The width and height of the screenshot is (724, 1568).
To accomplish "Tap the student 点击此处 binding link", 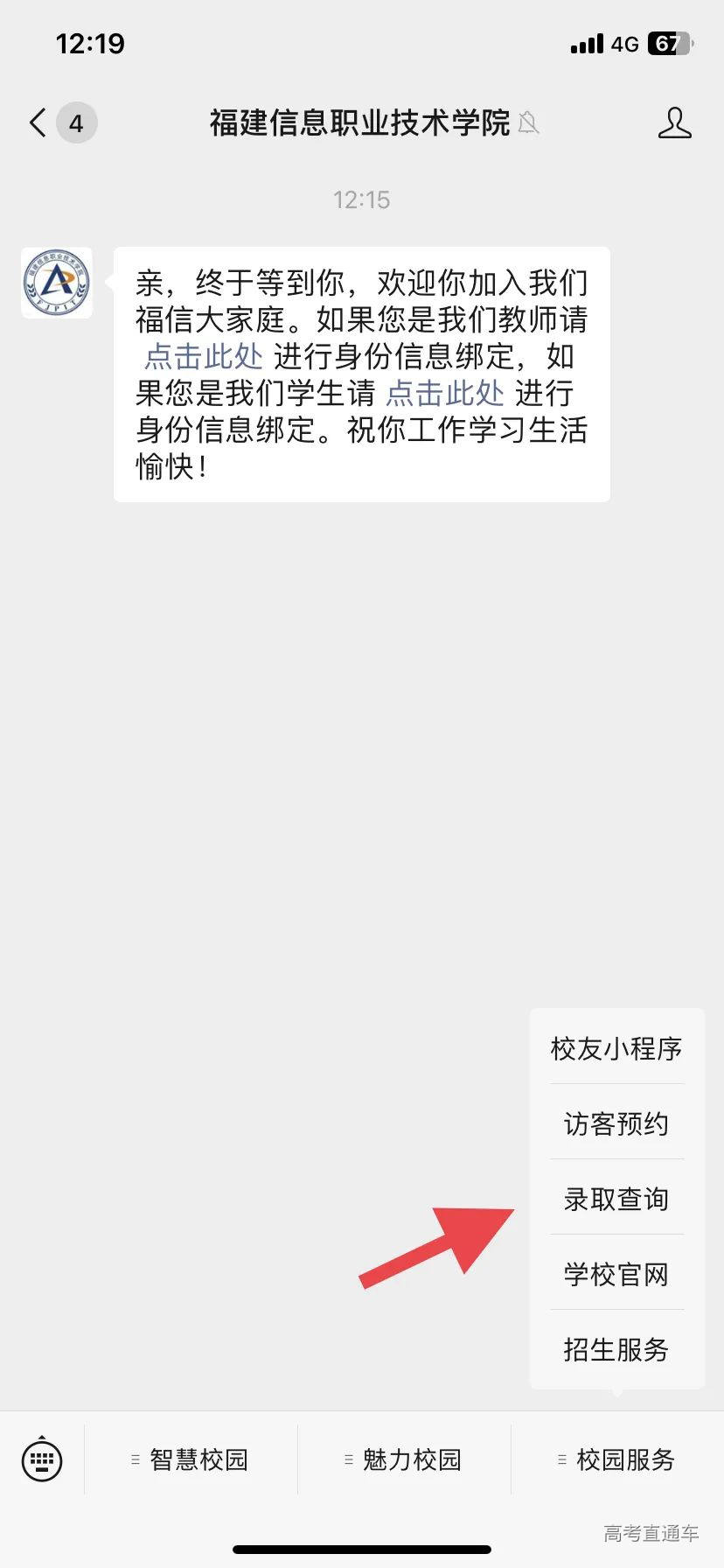I will (x=444, y=394).
